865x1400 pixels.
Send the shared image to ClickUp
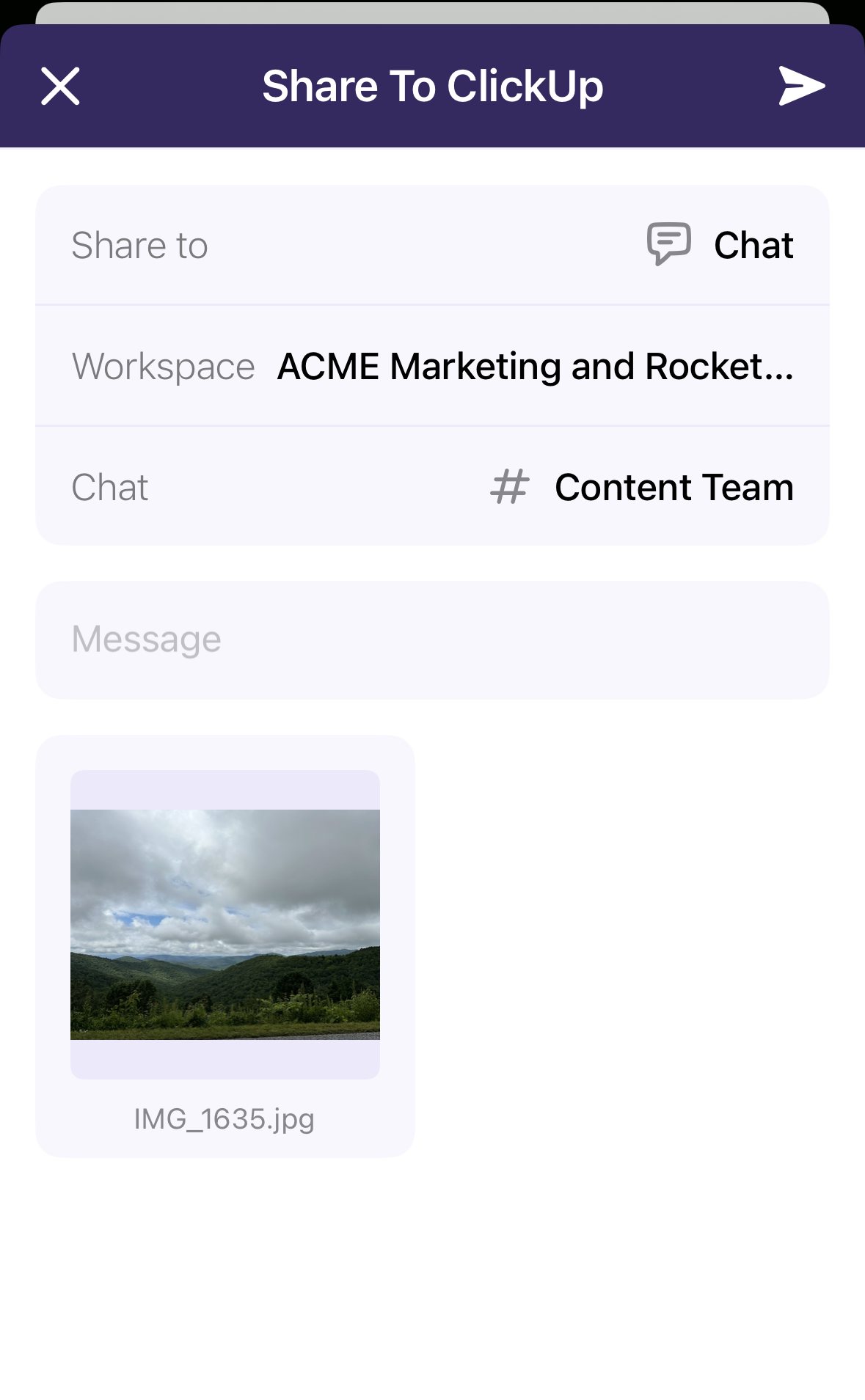[801, 87]
